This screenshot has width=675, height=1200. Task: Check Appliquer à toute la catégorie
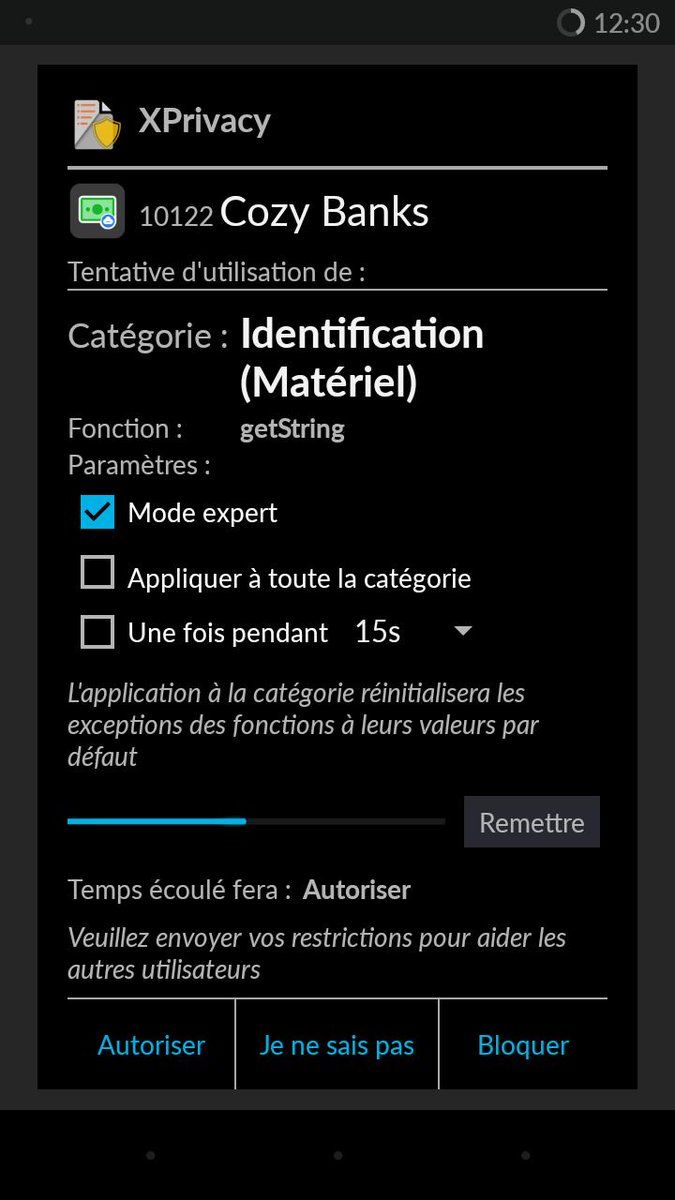tap(98, 574)
